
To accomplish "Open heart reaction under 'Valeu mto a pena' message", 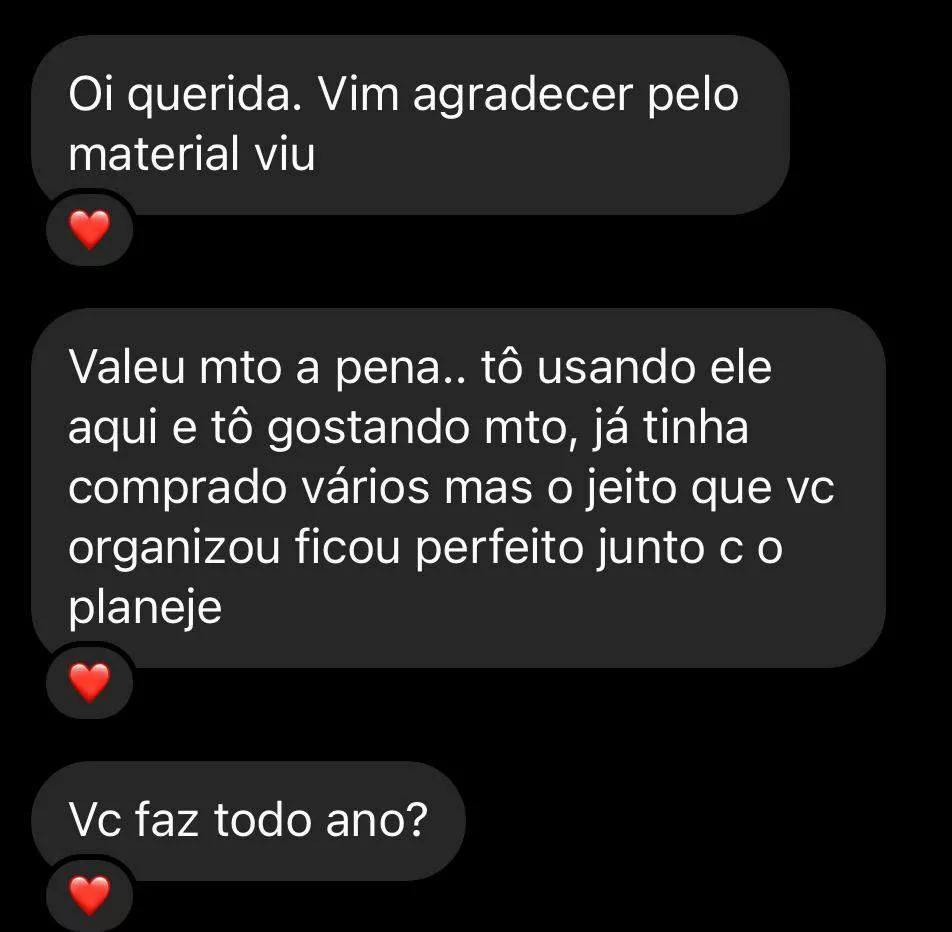I will (x=90, y=684).
